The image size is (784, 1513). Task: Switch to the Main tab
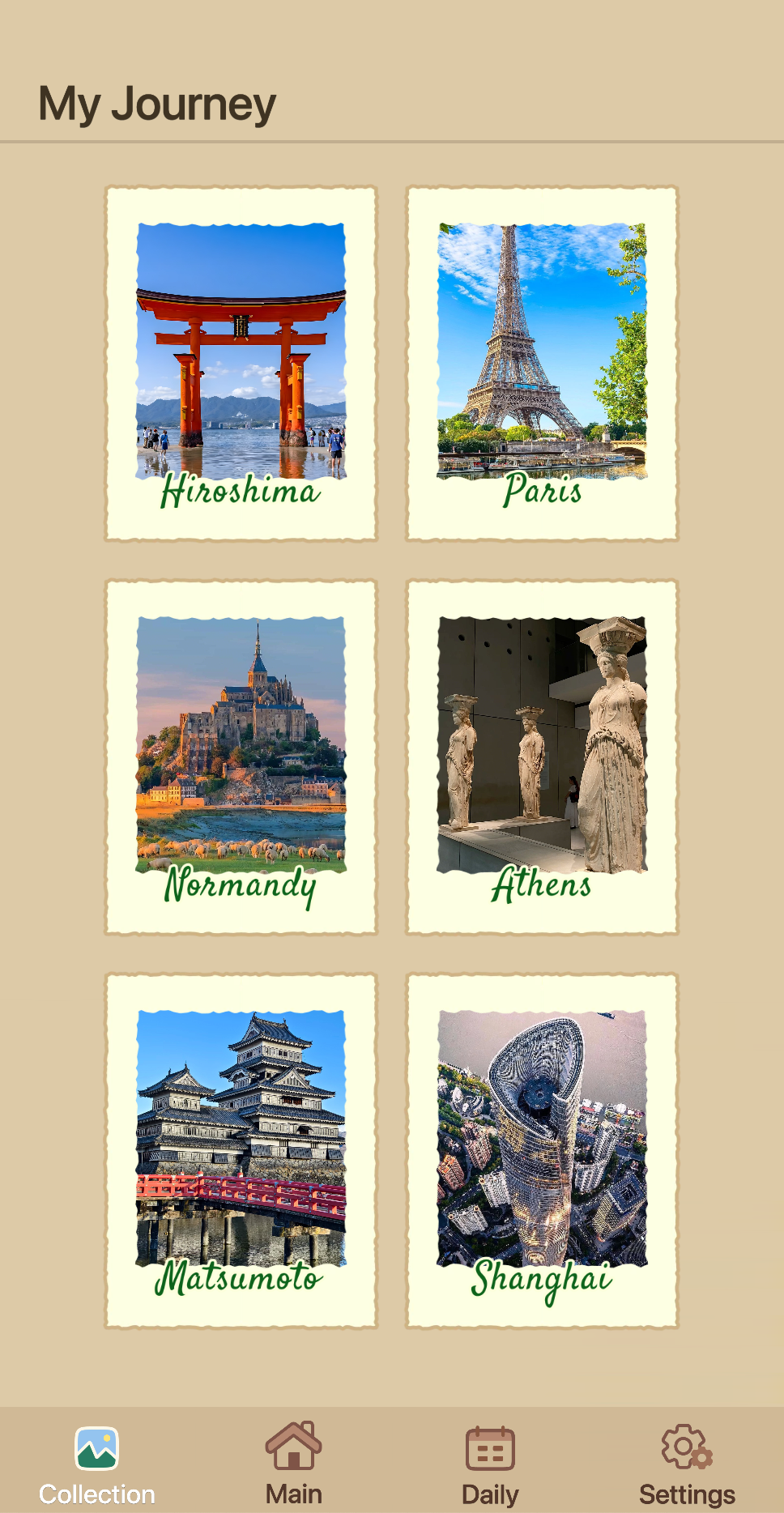(294, 1464)
